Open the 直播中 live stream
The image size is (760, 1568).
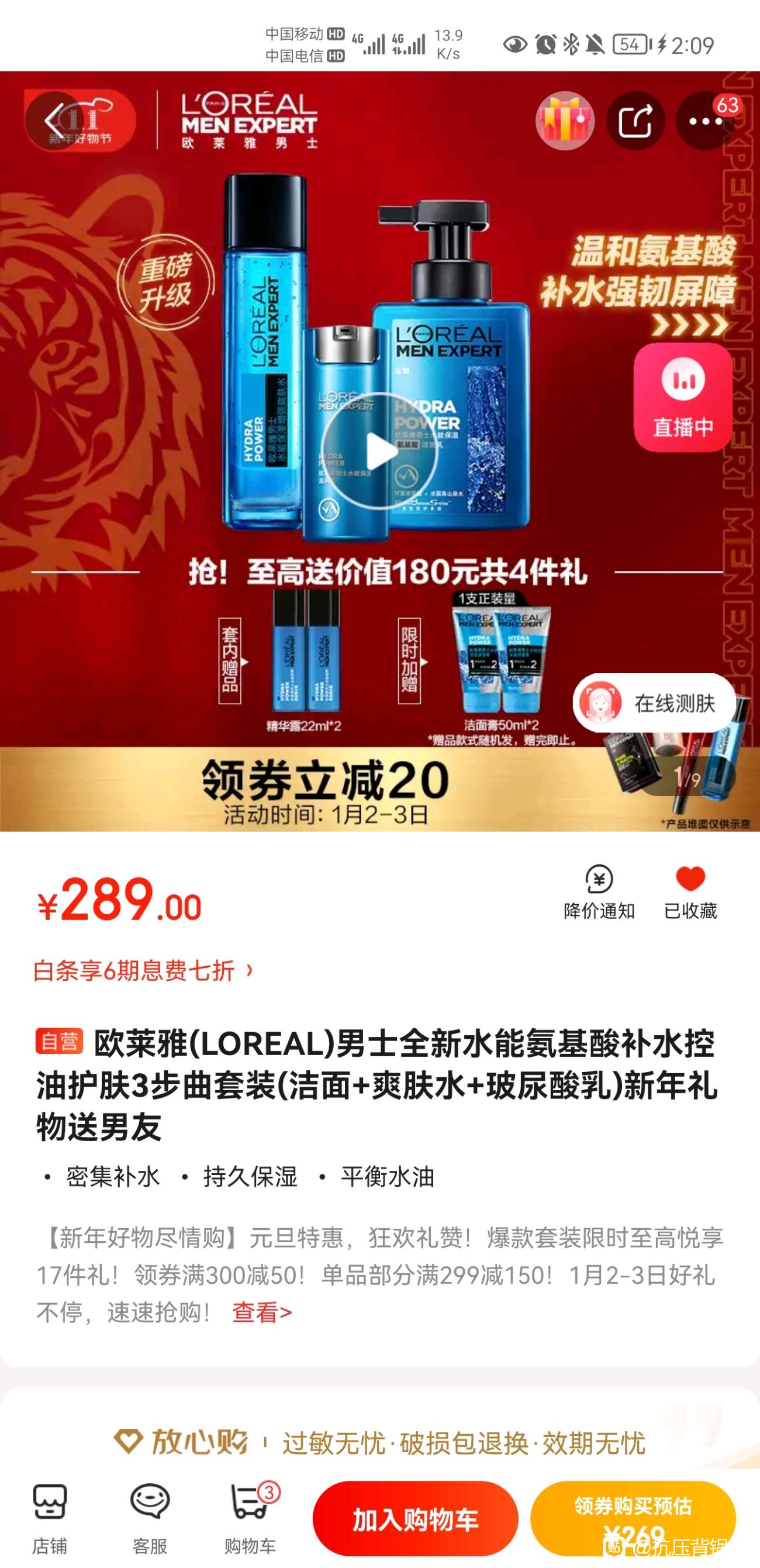point(683,397)
